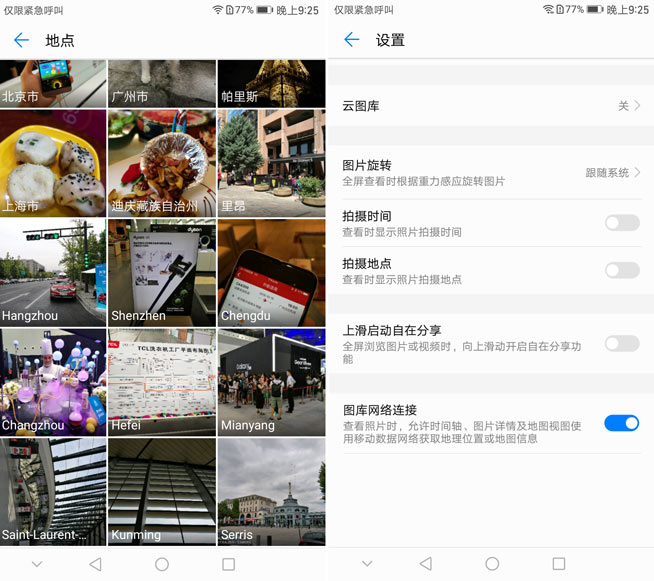Turn on the 拍摄地点 toggle
This screenshot has height=581, width=654.
621,270
